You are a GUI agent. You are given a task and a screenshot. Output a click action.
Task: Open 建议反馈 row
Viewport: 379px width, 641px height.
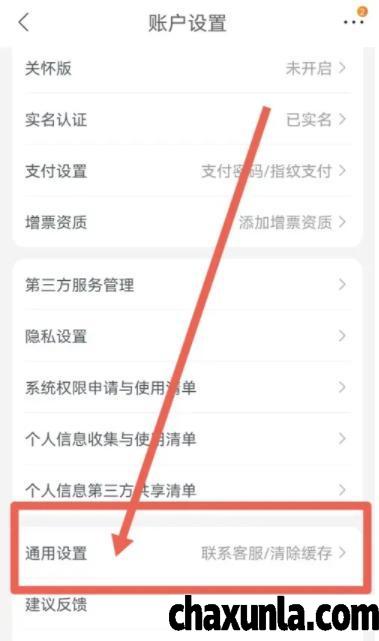click(x=187, y=604)
